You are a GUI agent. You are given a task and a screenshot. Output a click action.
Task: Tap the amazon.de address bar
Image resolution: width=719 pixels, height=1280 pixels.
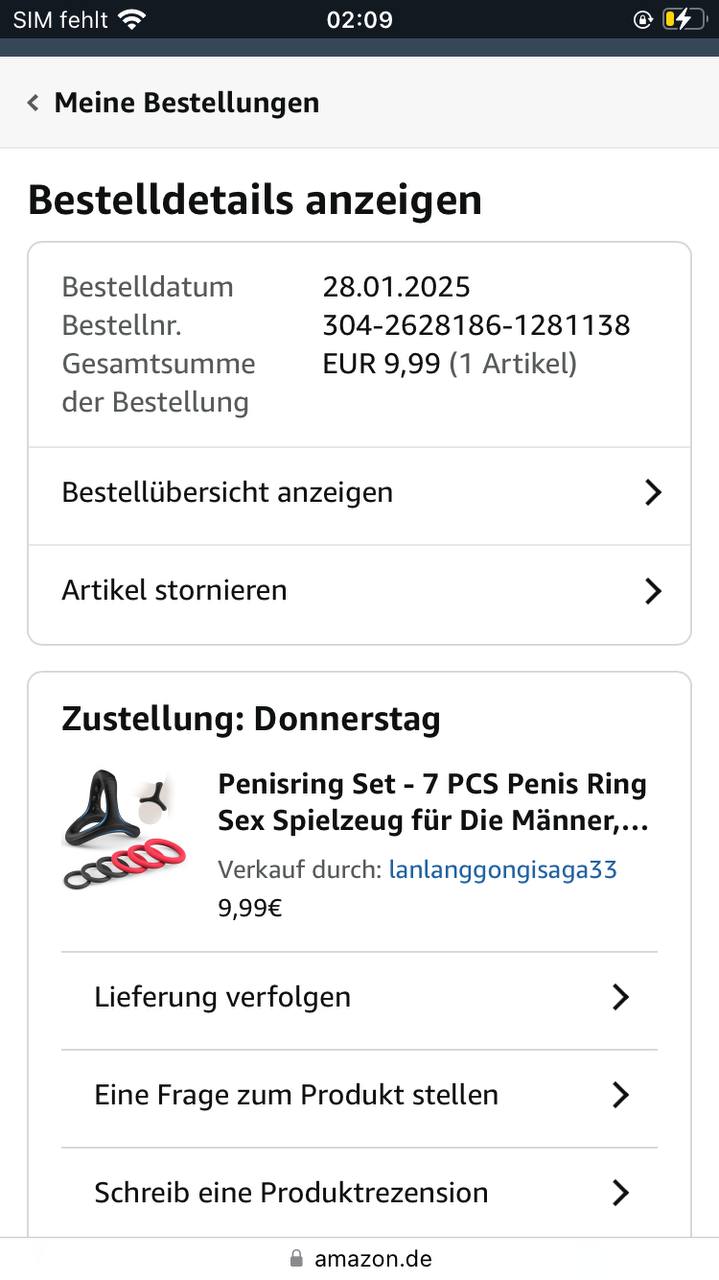[x=360, y=1258]
